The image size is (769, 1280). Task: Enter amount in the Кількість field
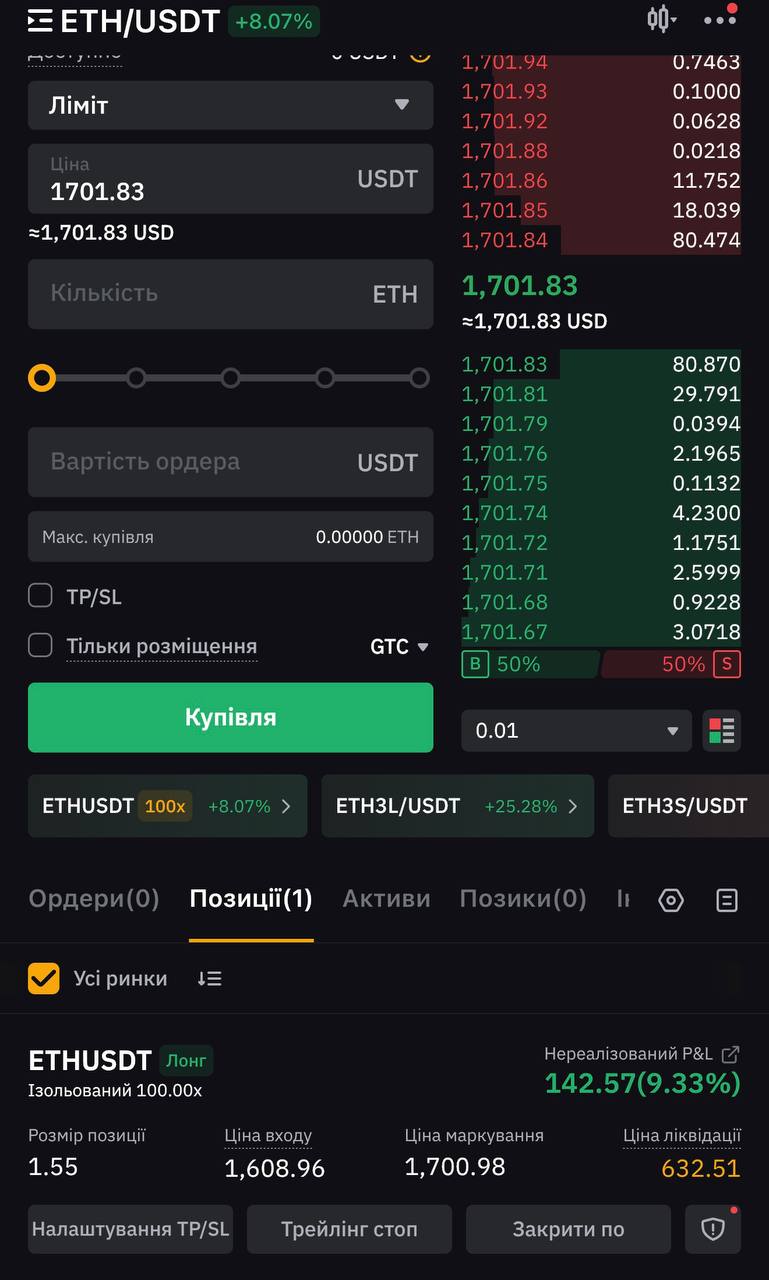tap(230, 294)
